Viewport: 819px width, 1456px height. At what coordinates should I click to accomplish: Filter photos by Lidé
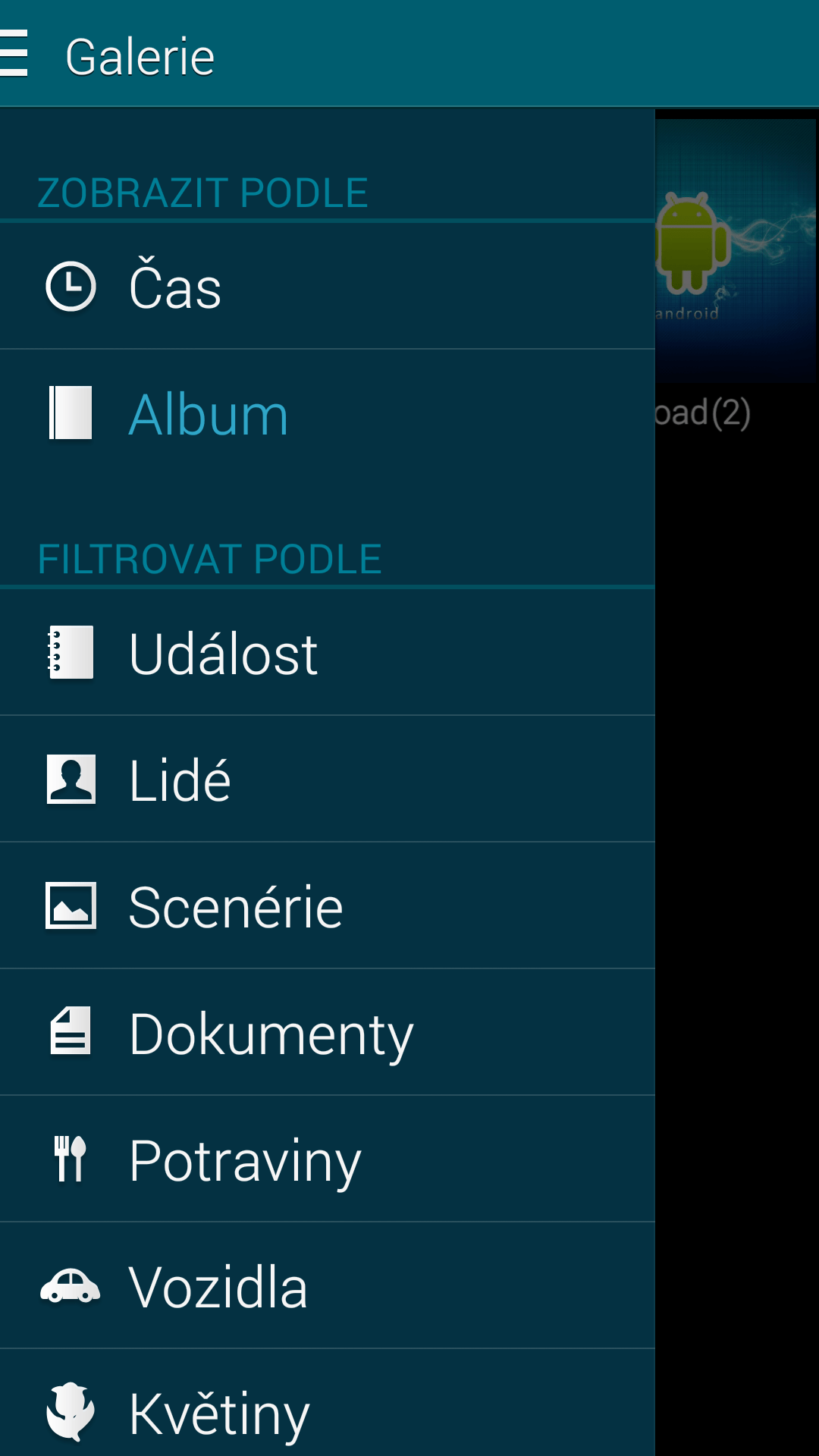[327, 780]
